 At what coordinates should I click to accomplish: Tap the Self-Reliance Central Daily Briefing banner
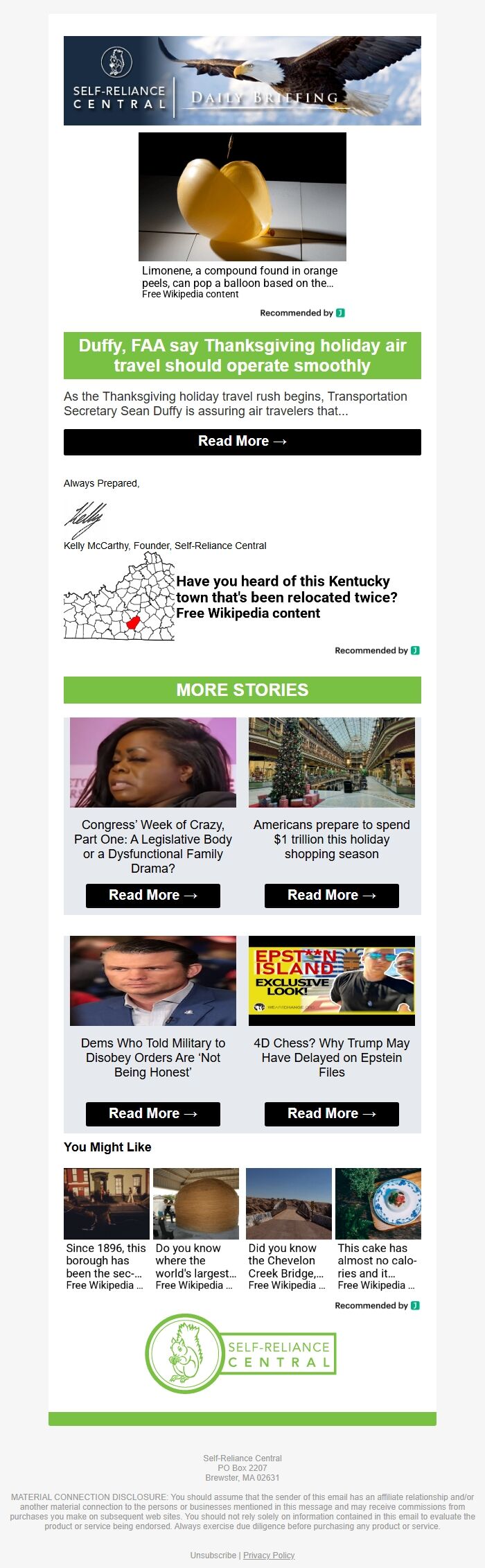click(242, 80)
